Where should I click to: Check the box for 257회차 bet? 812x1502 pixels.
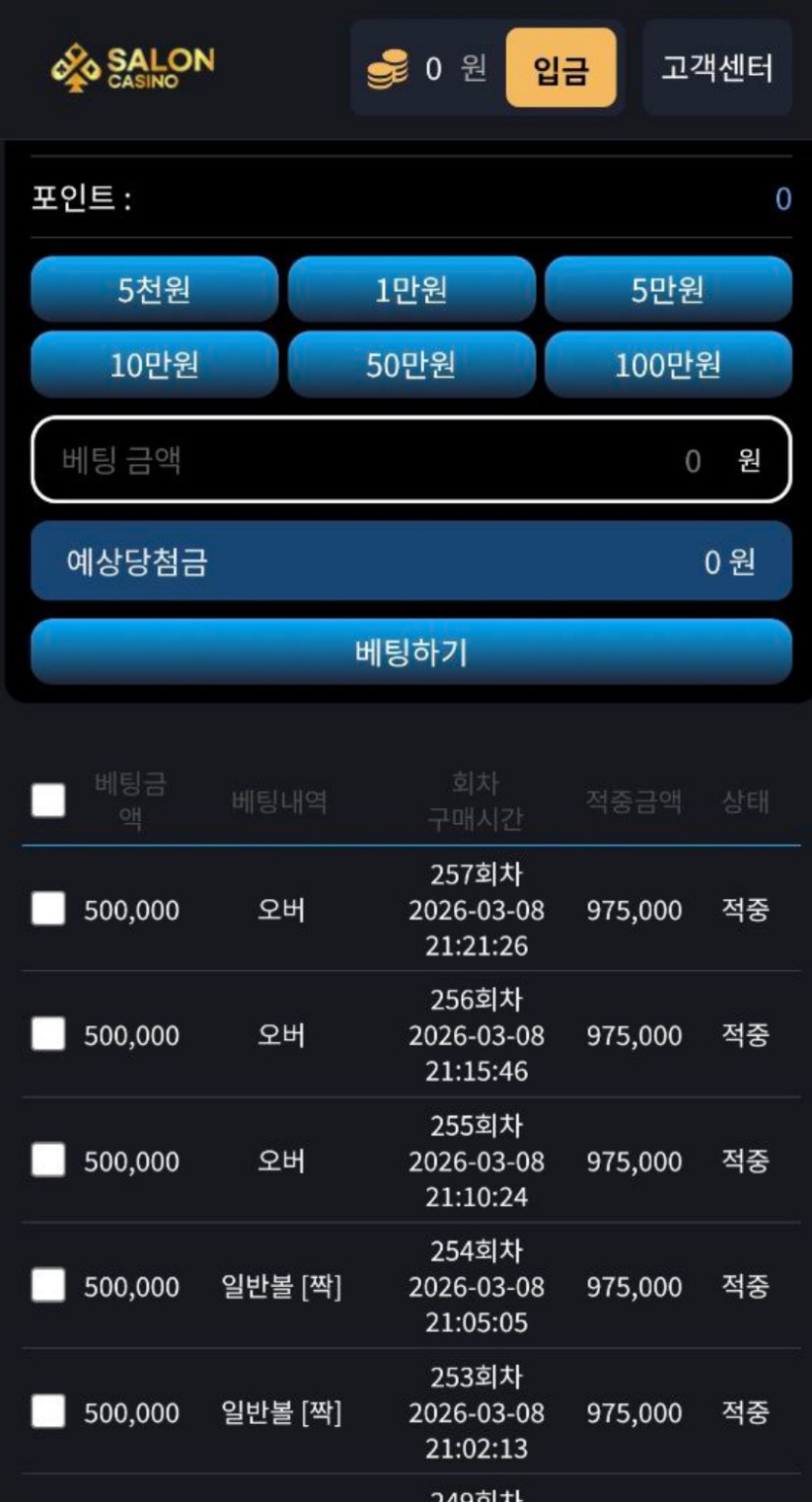click(x=49, y=910)
